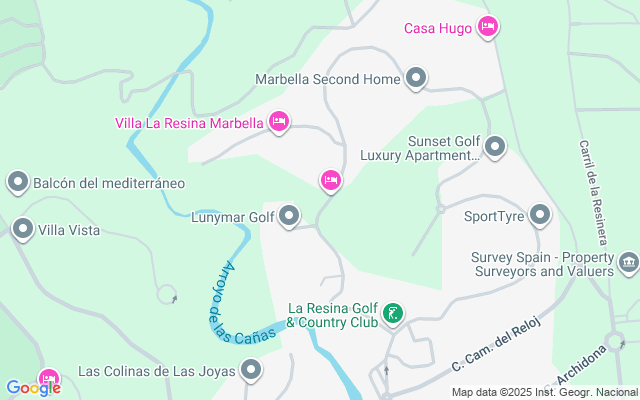The height and width of the screenshot is (400, 640).
Task: Open Villa La Resina Marbella marker
Action: [279, 123]
